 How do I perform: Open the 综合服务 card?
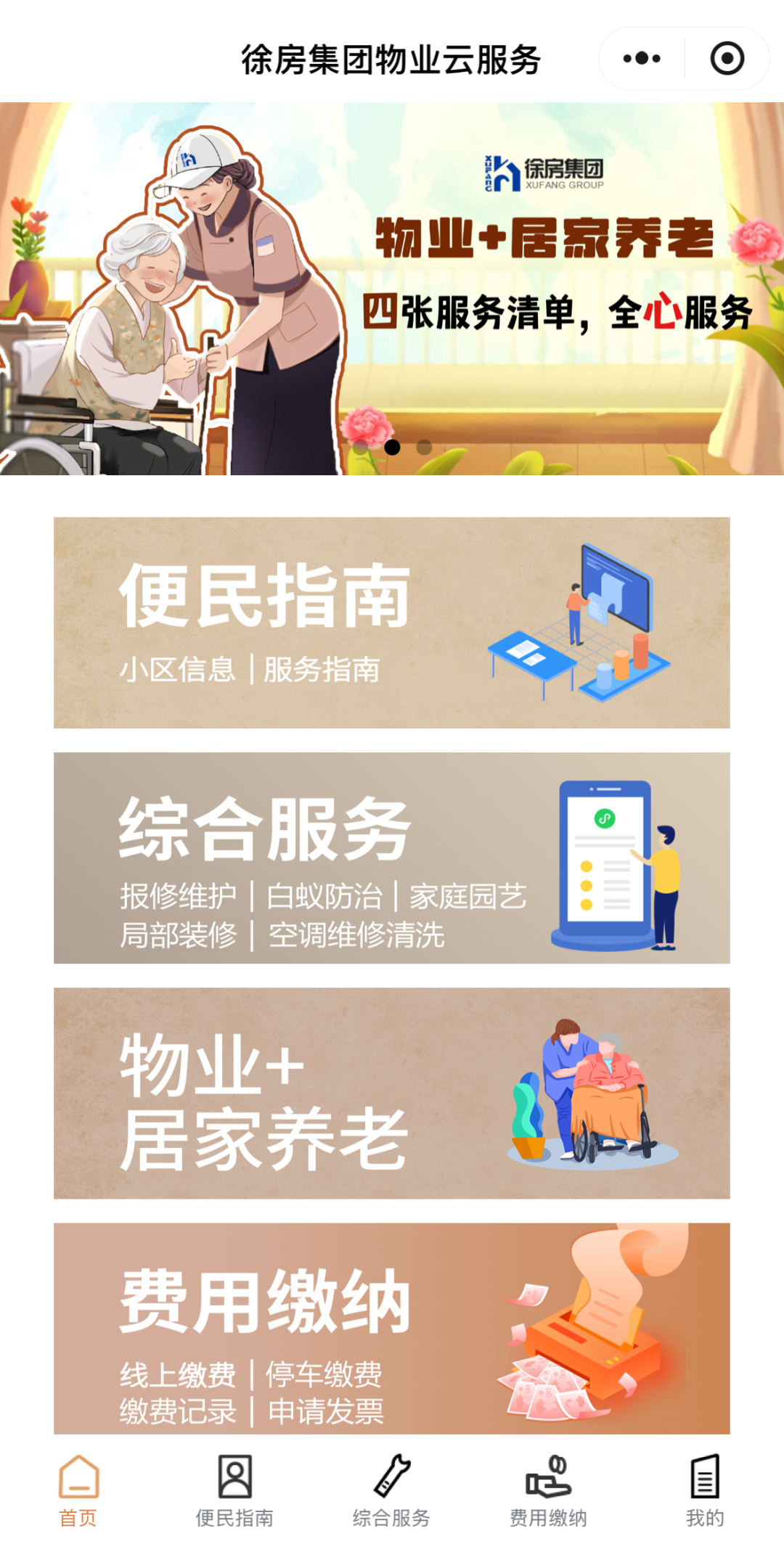point(392,858)
